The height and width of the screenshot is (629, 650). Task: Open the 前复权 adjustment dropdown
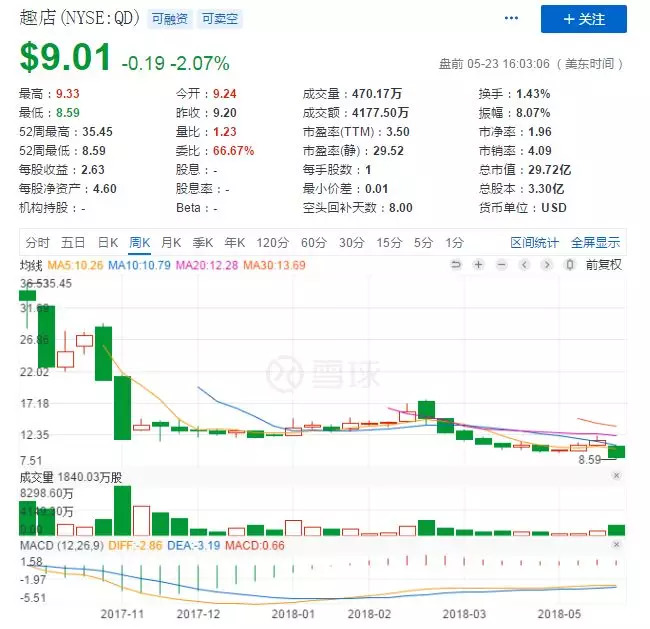coord(603,264)
